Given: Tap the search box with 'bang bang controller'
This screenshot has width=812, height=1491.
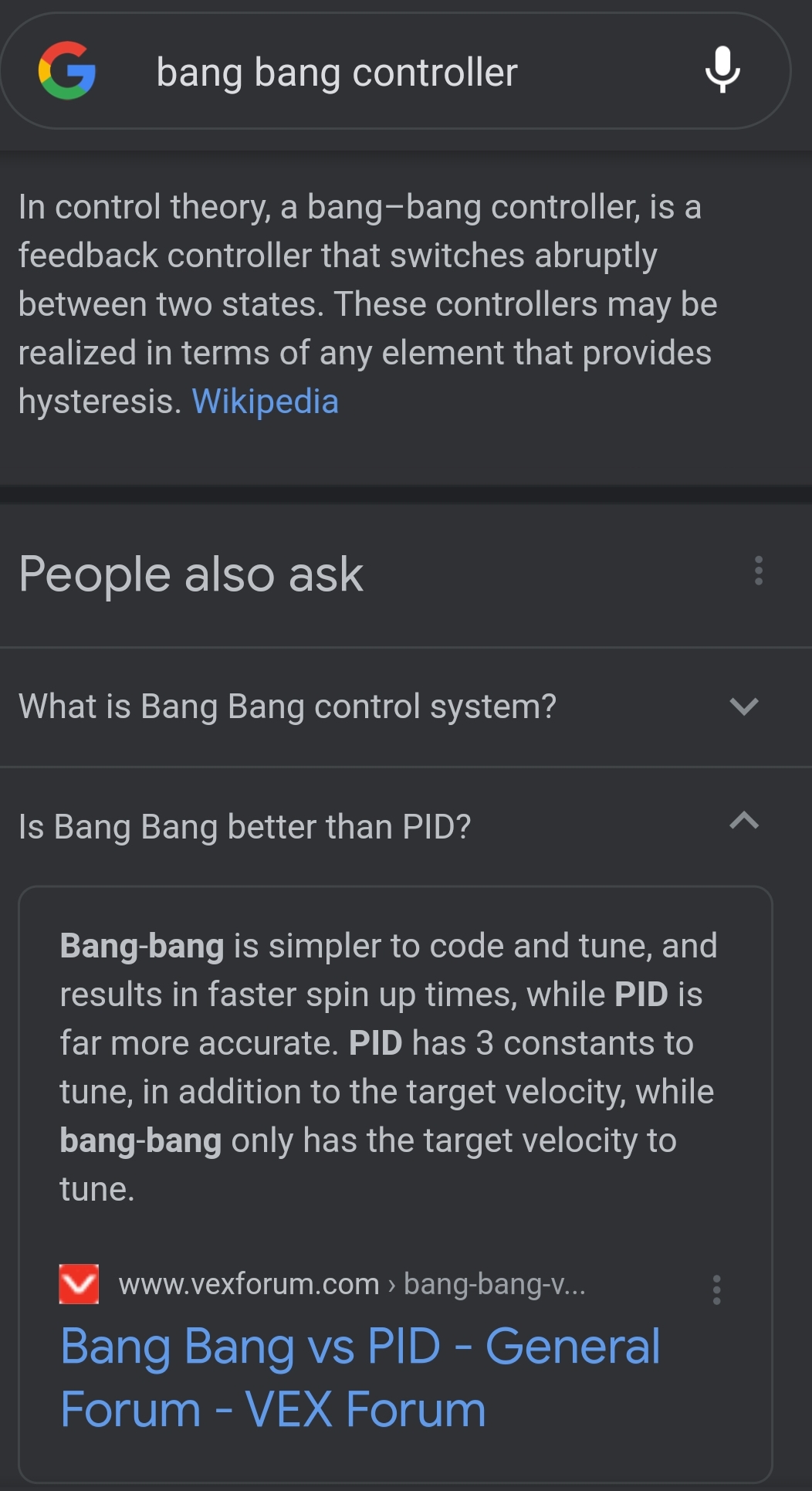Looking at the screenshot, I should (x=394, y=71).
